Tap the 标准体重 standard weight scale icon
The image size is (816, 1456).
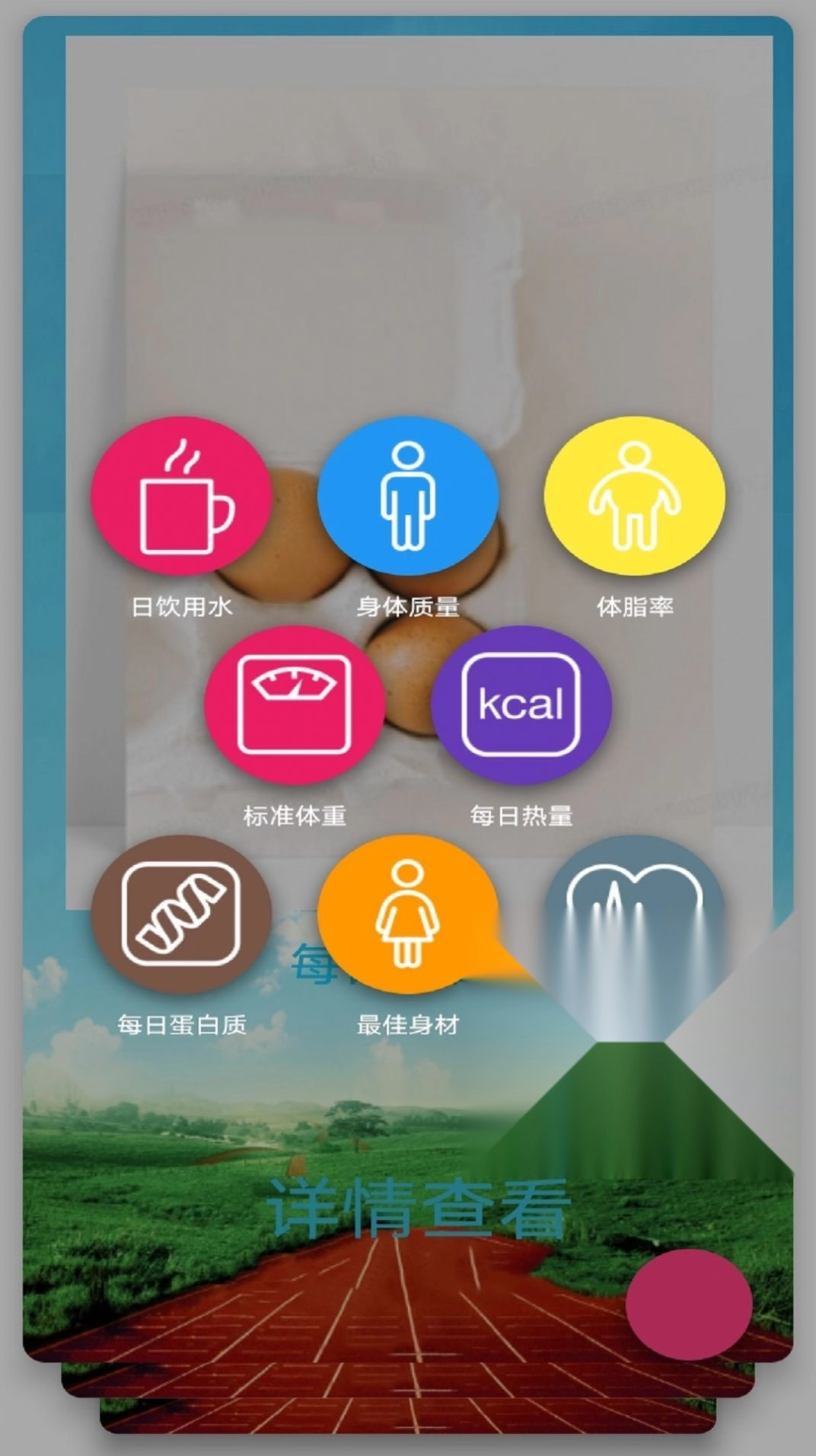[x=295, y=704]
